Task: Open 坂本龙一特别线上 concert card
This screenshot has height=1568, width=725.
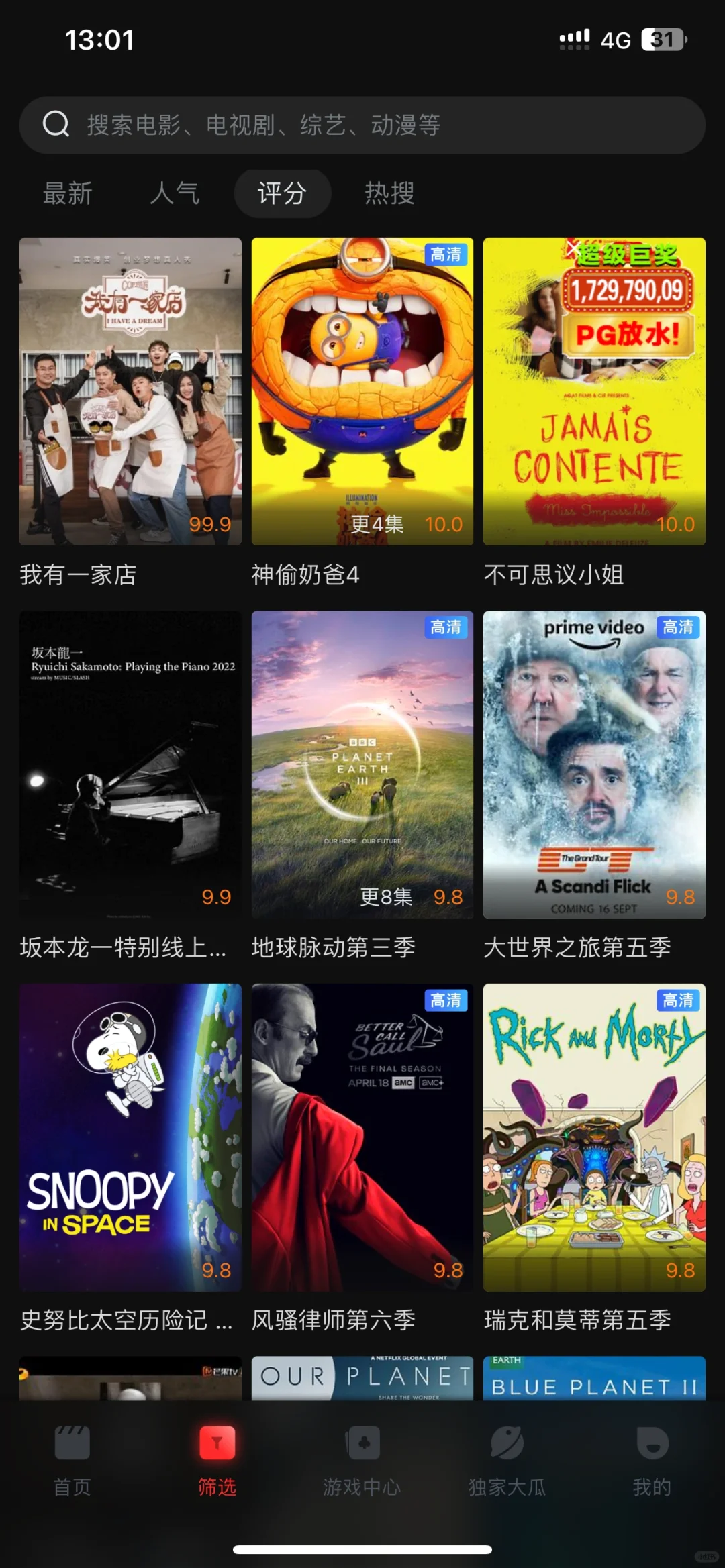Action: pos(130,764)
